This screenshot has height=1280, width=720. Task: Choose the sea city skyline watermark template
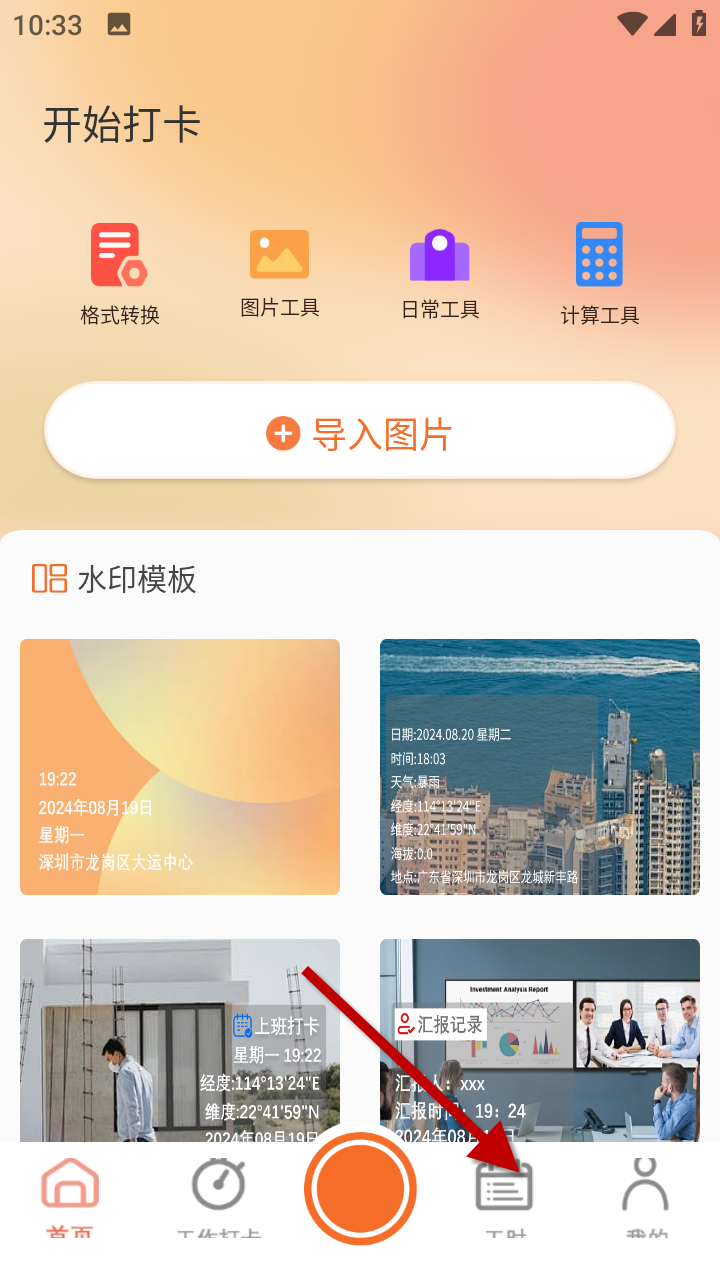point(540,767)
